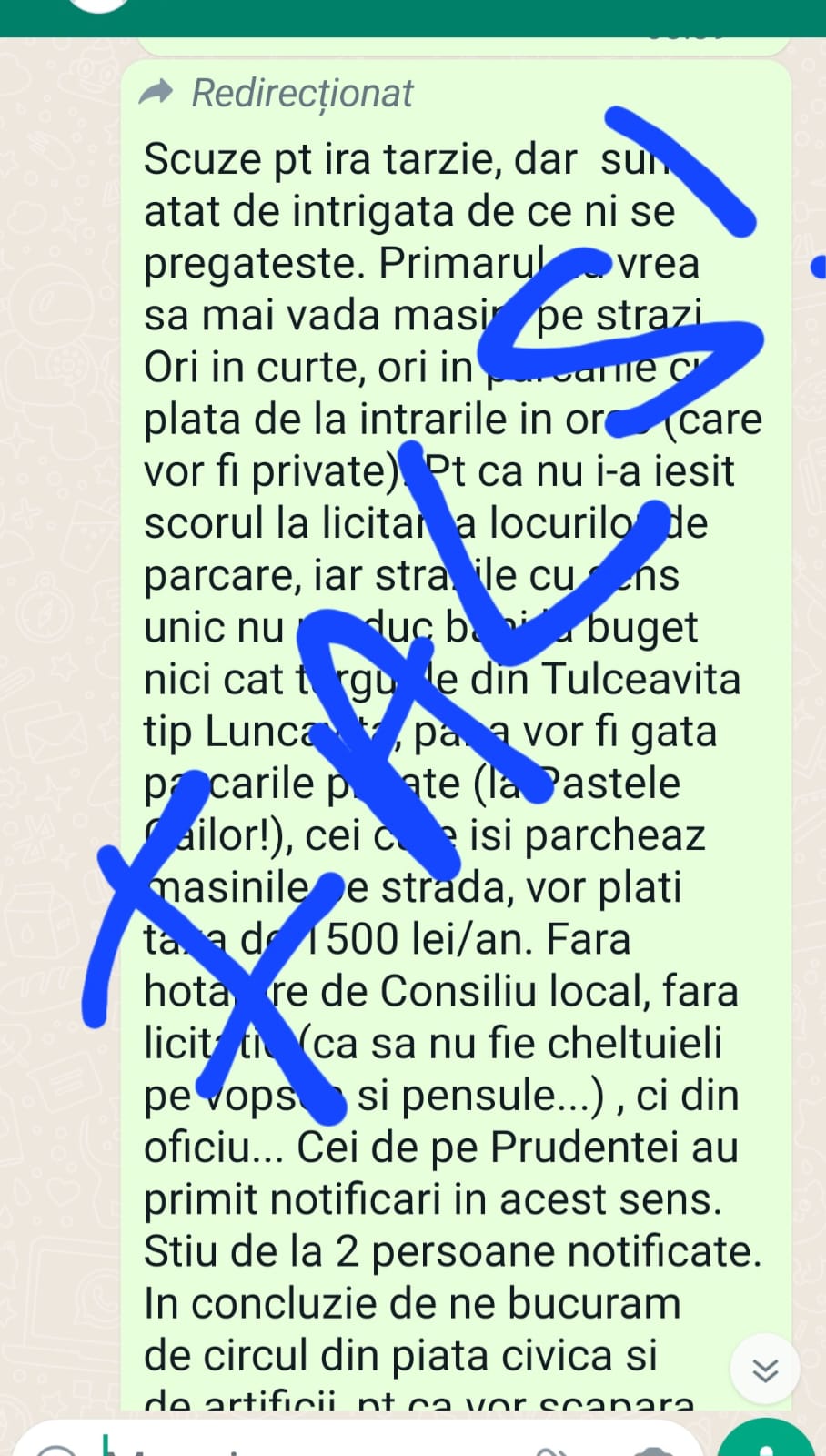The width and height of the screenshot is (826, 1456).
Task: Tap the green voice message button
Action: click(x=768, y=1441)
